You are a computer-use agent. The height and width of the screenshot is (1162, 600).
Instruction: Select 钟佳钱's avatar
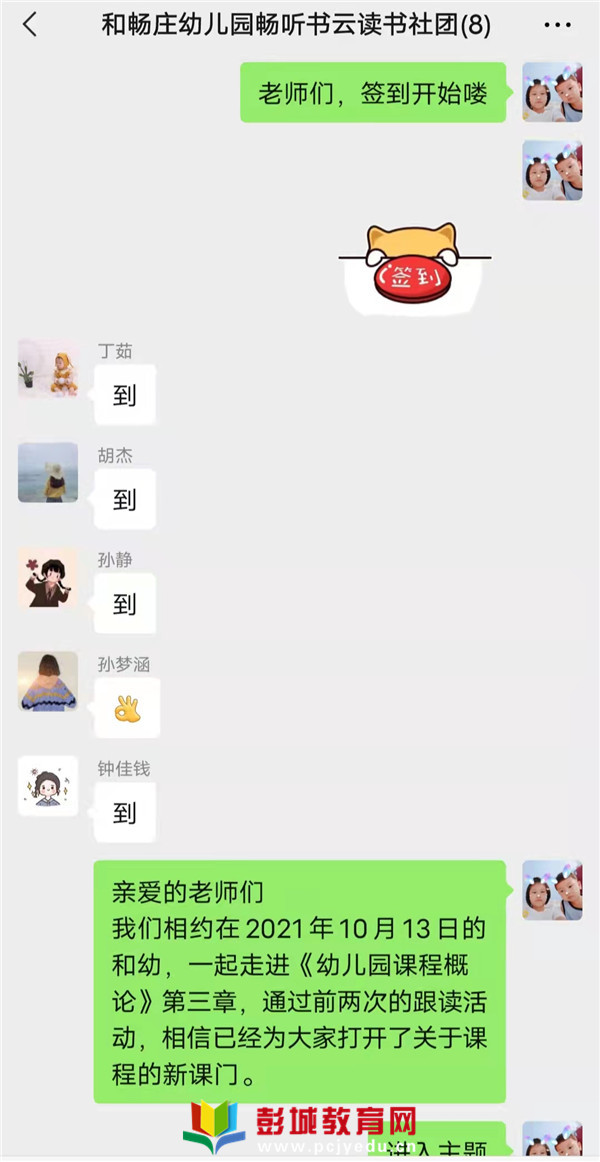point(48,785)
